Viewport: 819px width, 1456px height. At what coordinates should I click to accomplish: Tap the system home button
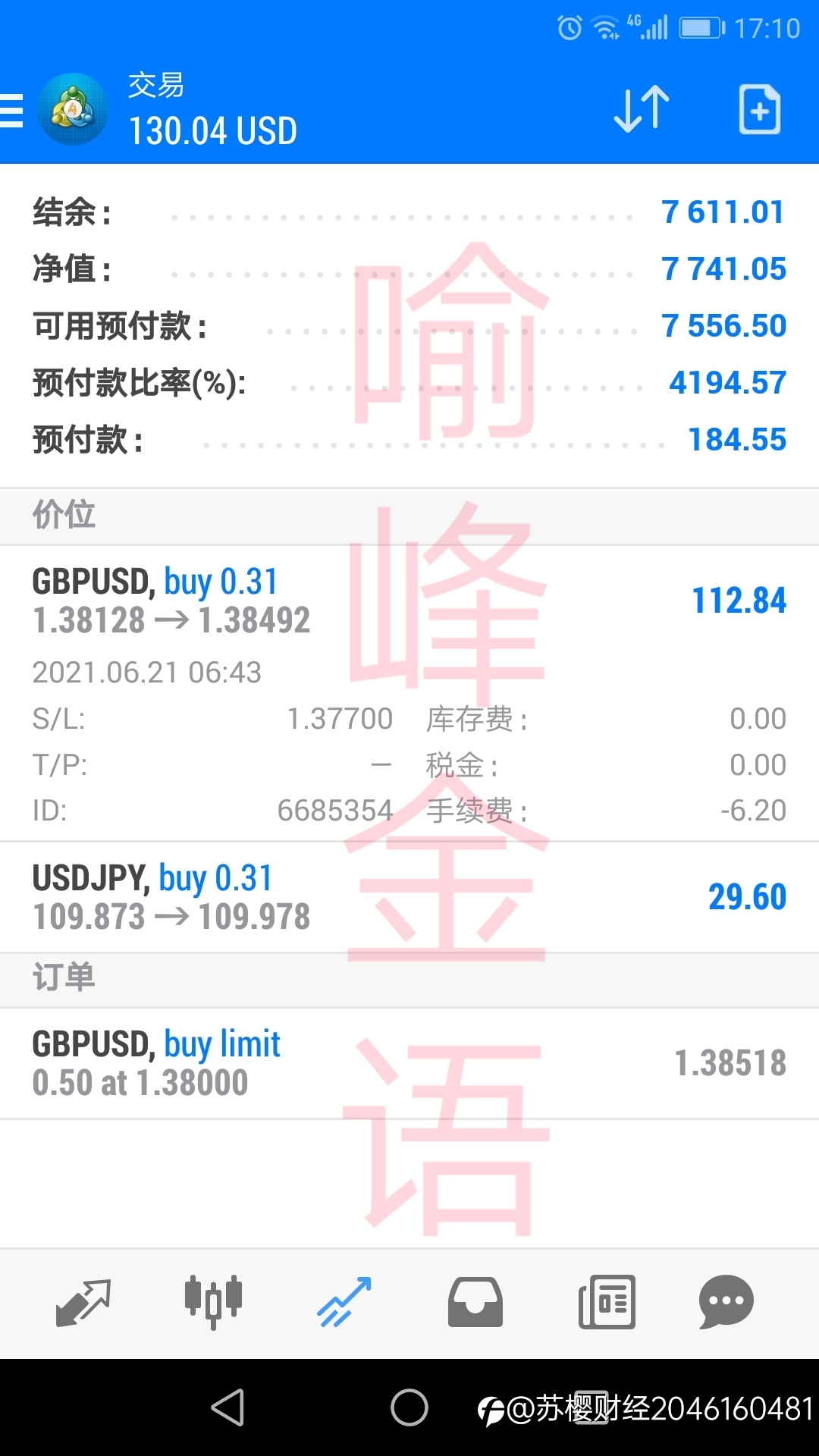point(409,1407)
